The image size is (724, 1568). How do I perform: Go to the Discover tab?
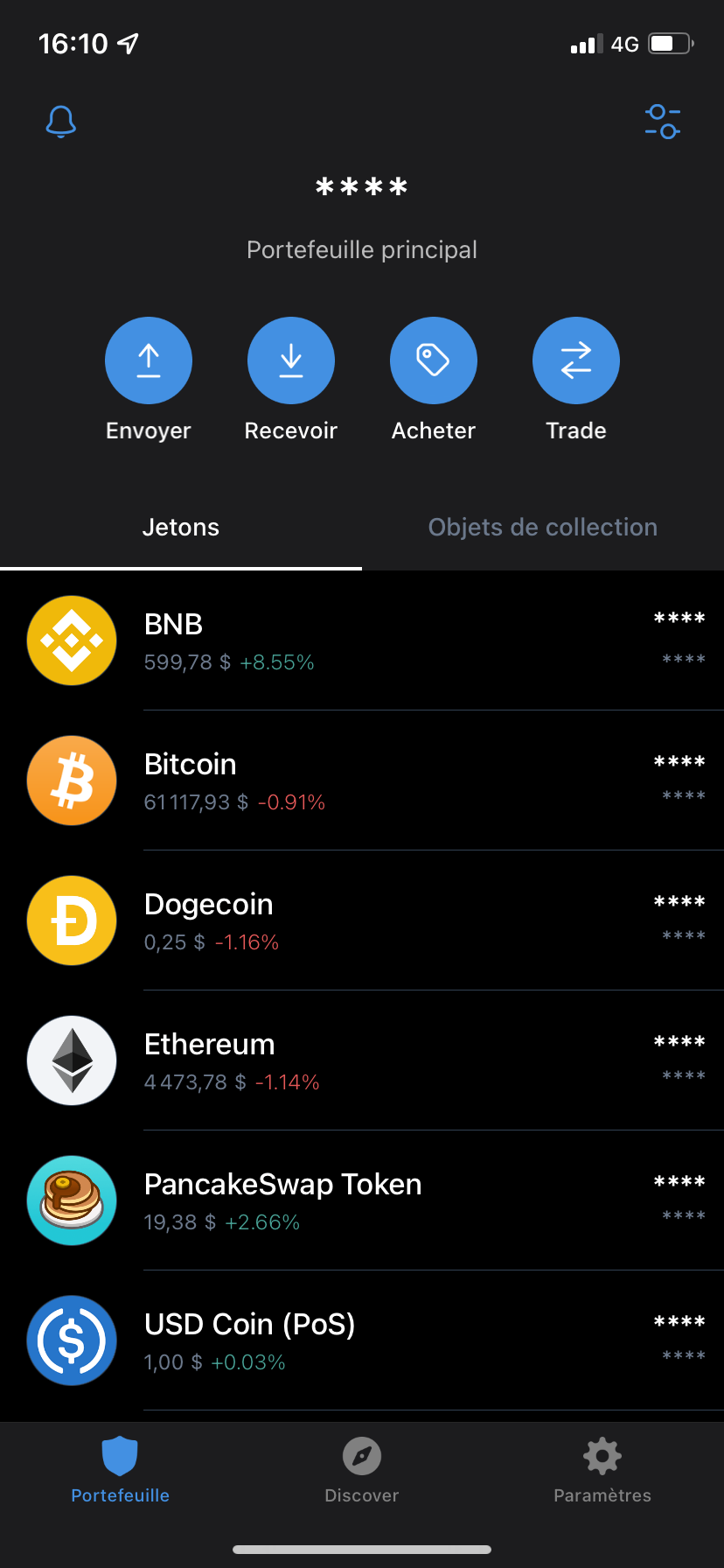(362, 1470)
